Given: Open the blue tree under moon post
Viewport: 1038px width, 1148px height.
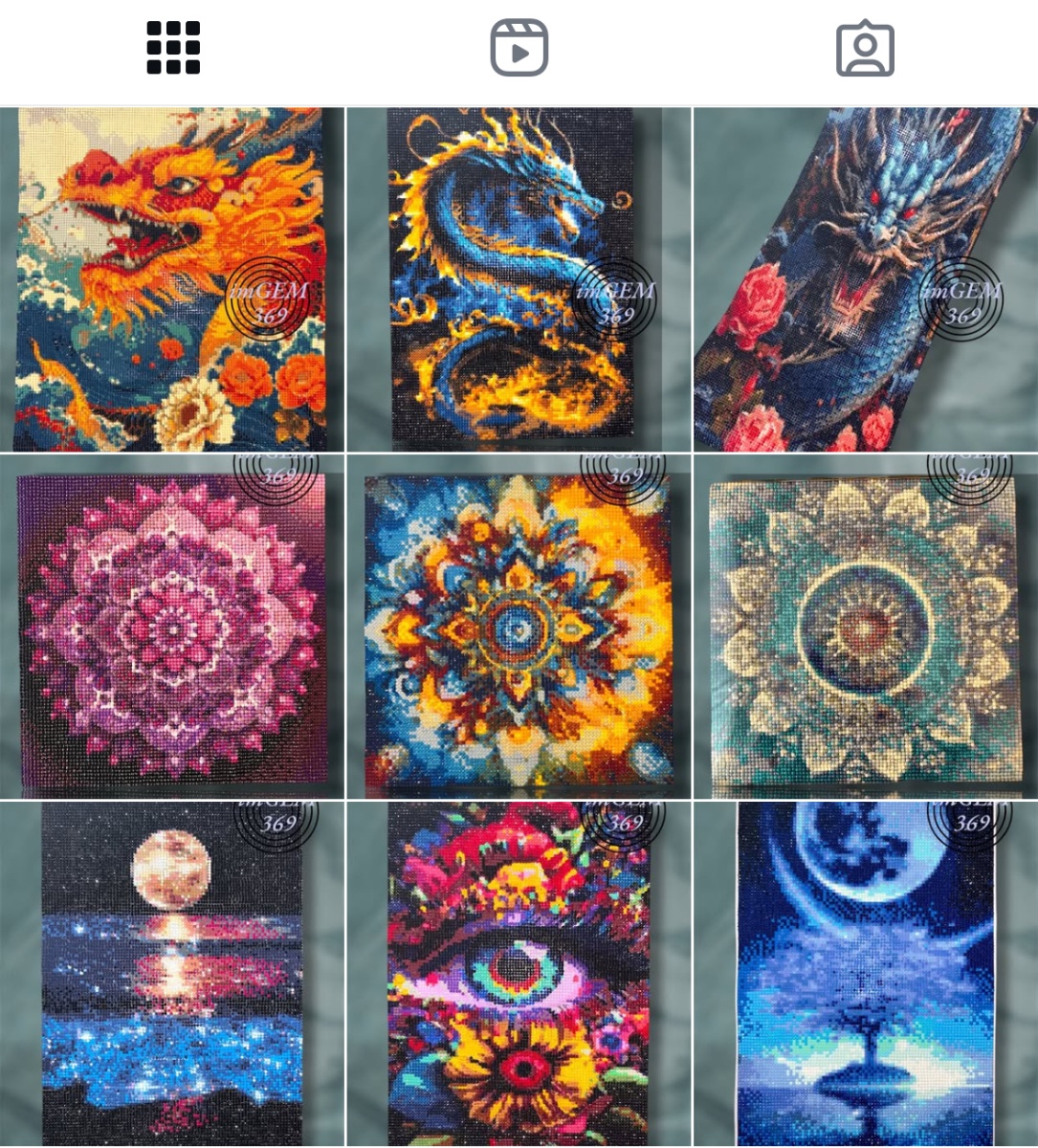Looking at the screenshot, I should [865, 974].
